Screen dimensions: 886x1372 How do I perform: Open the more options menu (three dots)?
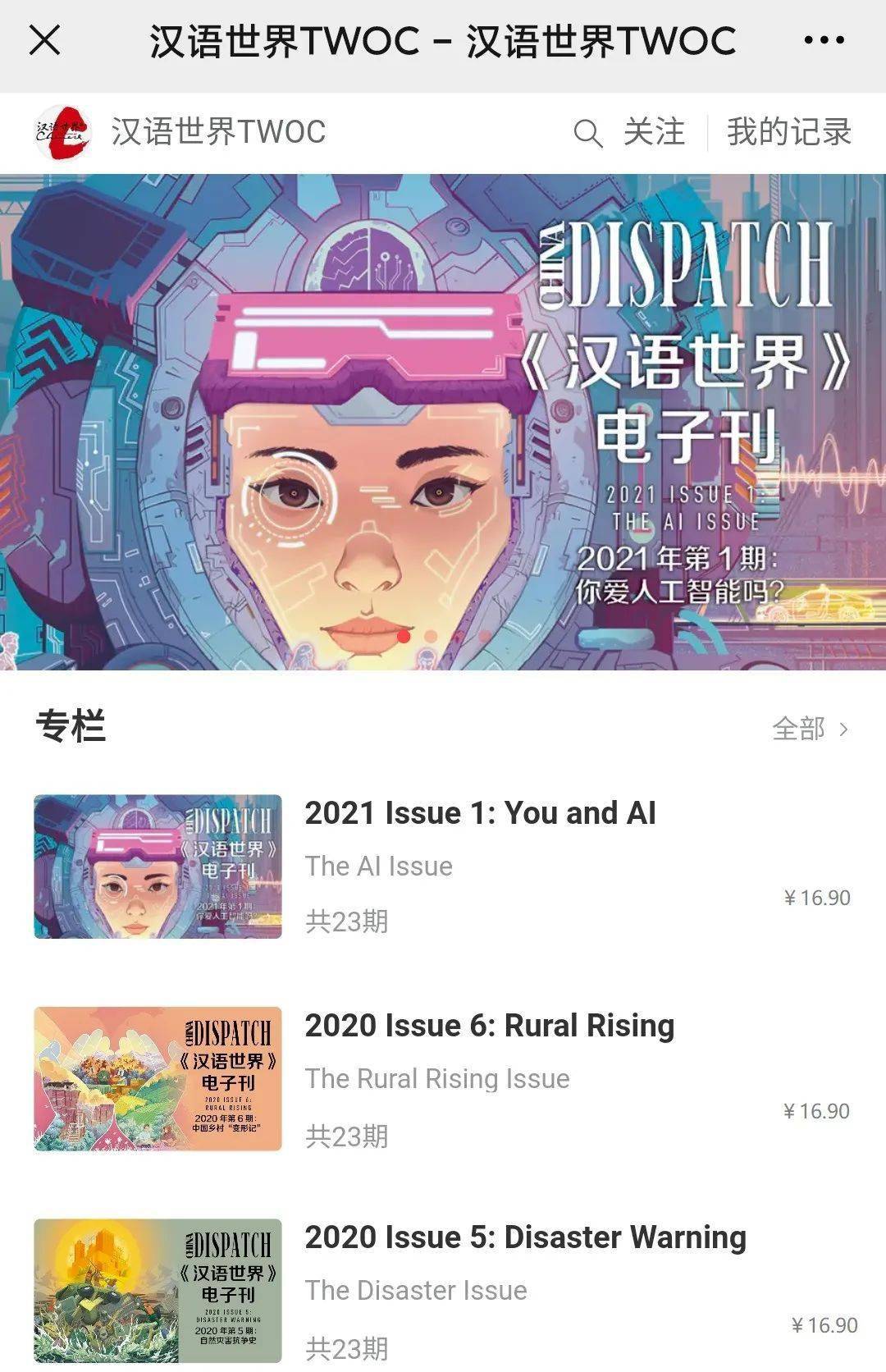(x=824, y=41)
